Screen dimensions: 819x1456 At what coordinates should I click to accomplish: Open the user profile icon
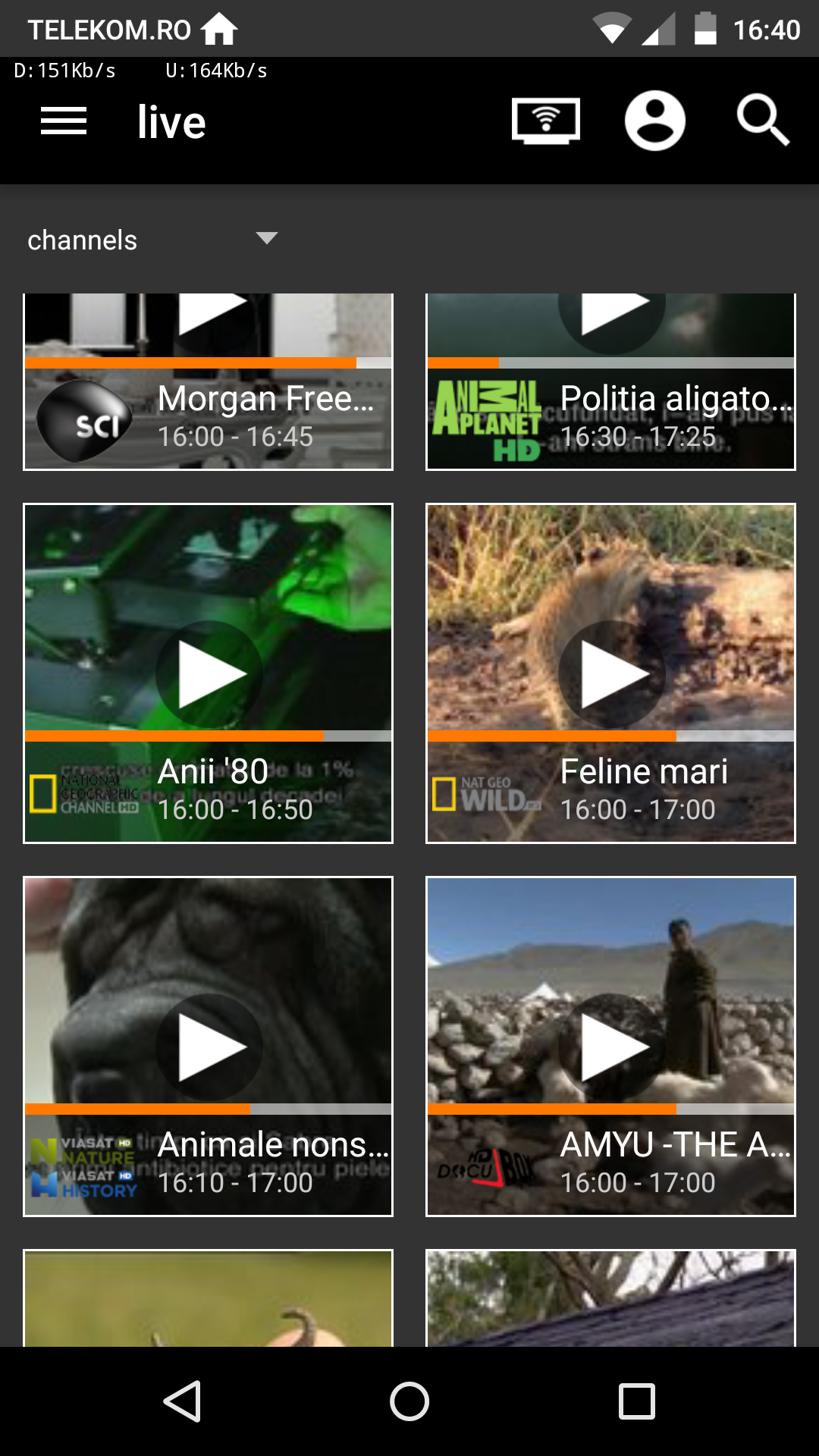click(x=654, y=121)
